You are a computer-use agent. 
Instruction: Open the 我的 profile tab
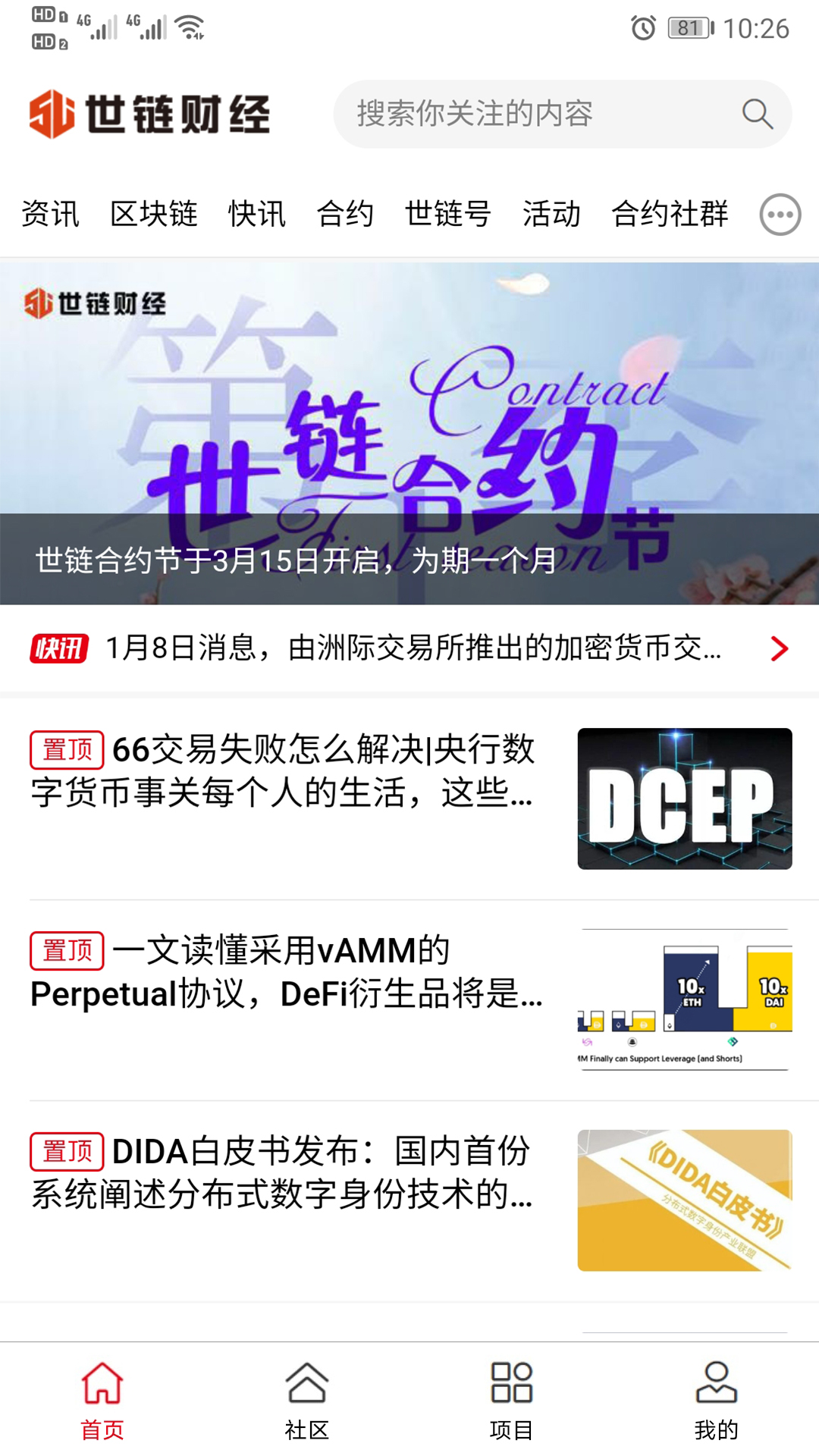[x=717, y=1401]
